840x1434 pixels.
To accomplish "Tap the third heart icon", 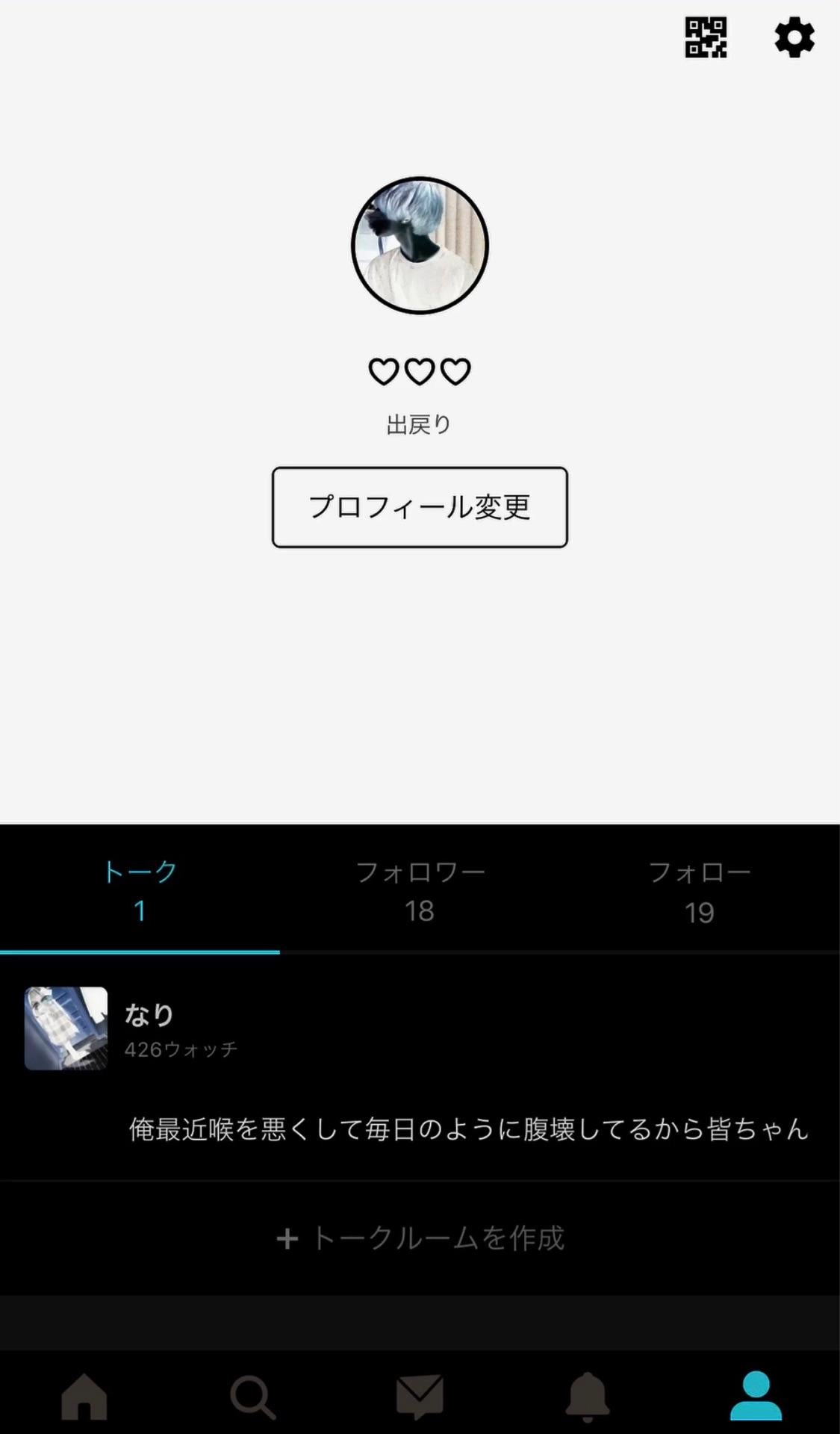I will [454, 369].
